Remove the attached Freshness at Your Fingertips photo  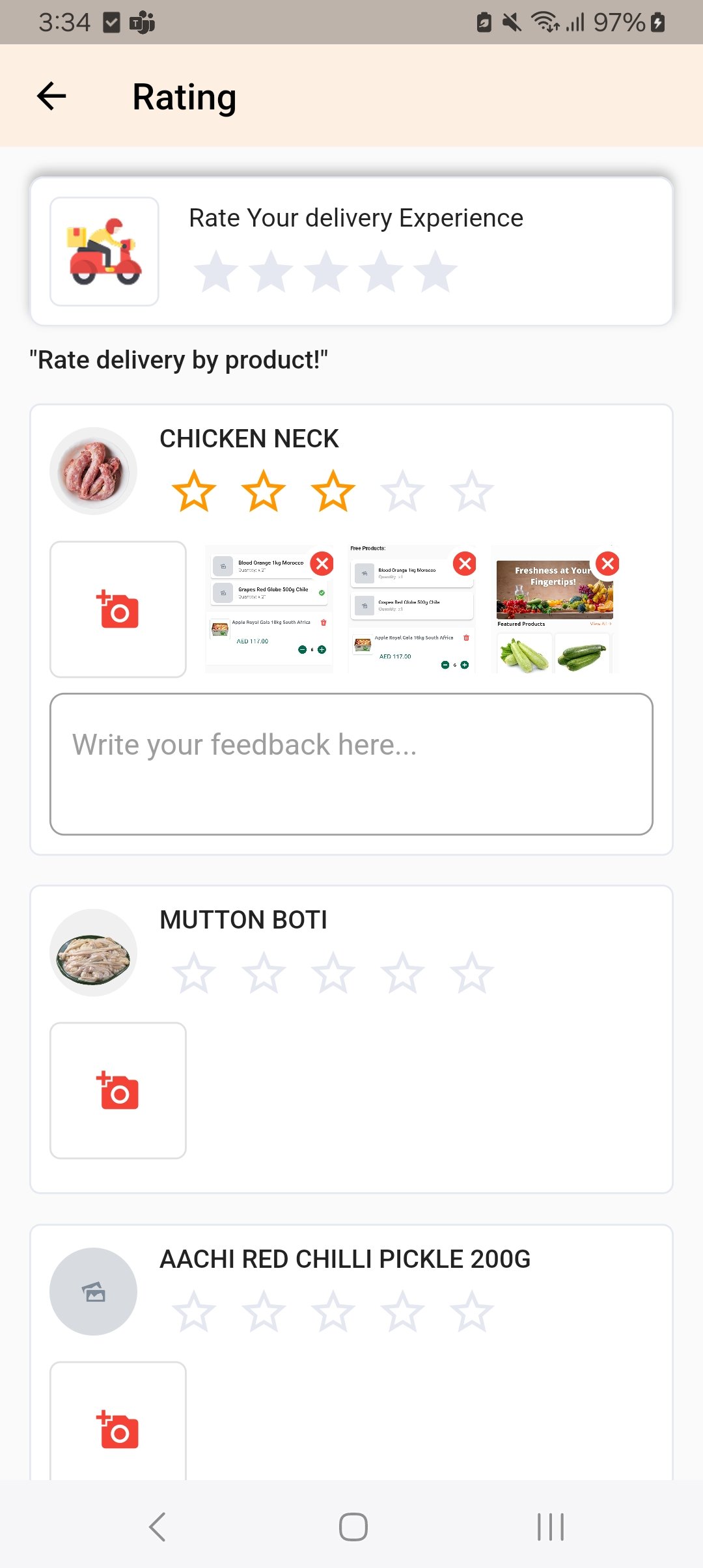(608, 564)
